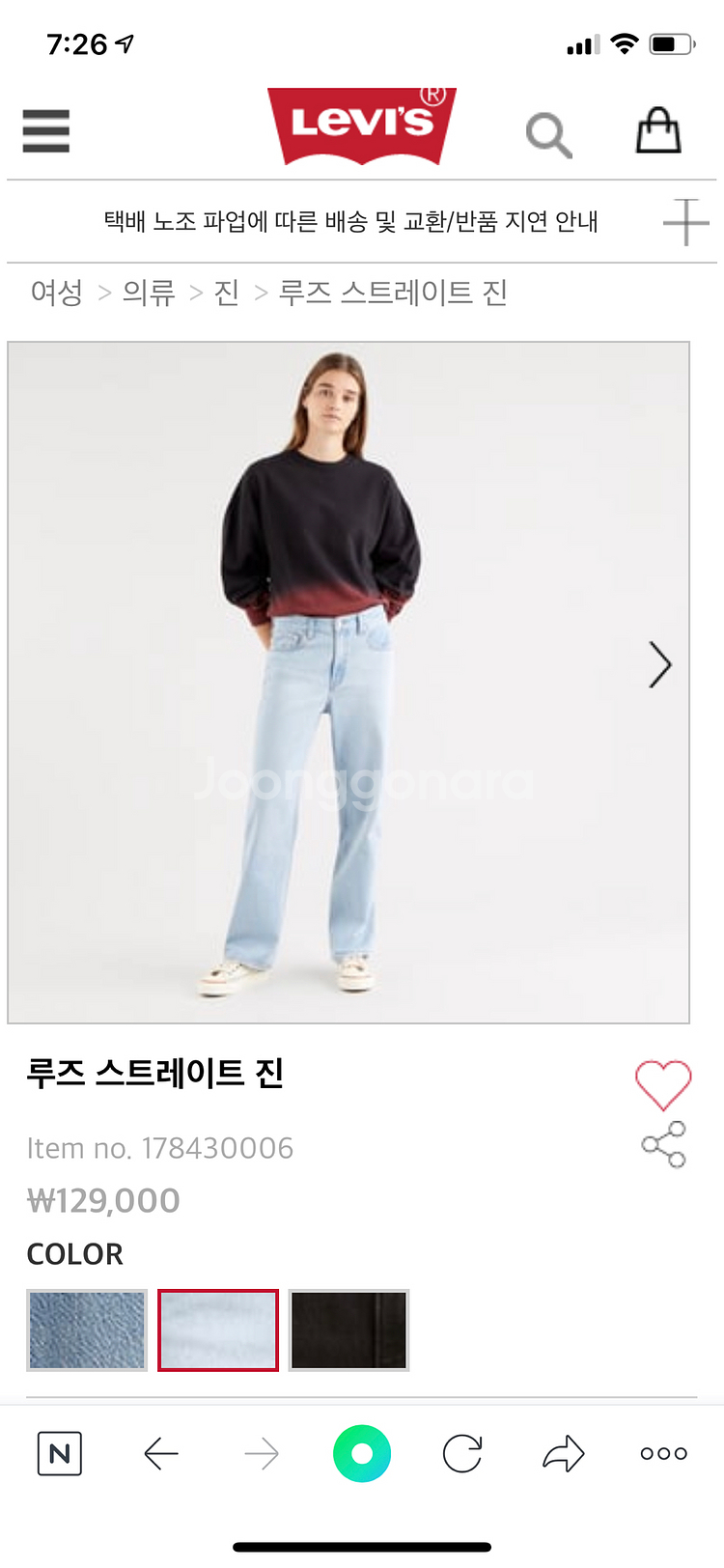Go to 여성 breadcrumb
This screenshot has height=1568, width=724.
[x=57, y=293]
